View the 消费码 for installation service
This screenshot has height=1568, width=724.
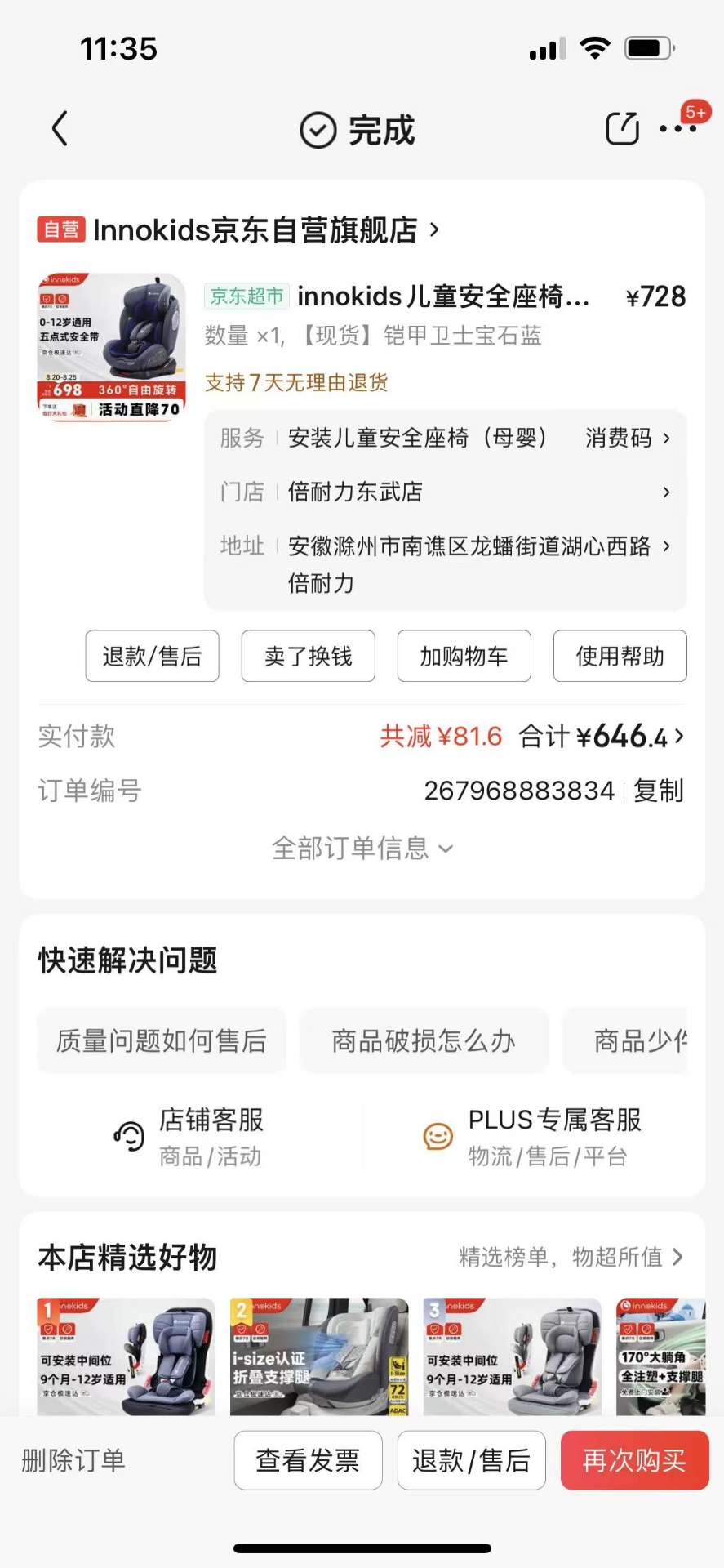[x=627, y=439]
